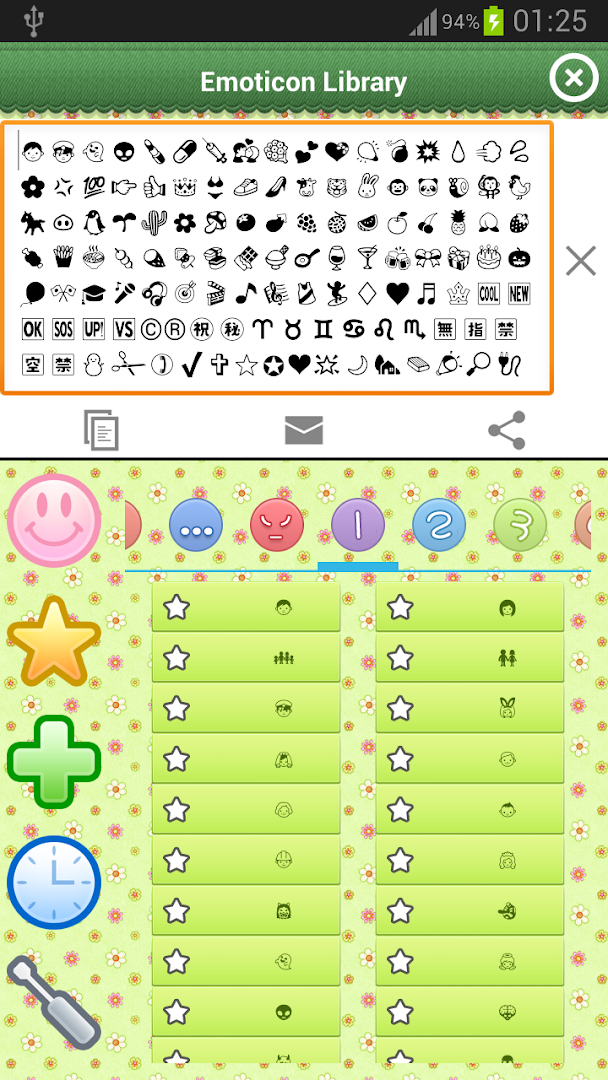Clear the emoticon text box
Screen dimensions: 608x1080
pos(581,261)
